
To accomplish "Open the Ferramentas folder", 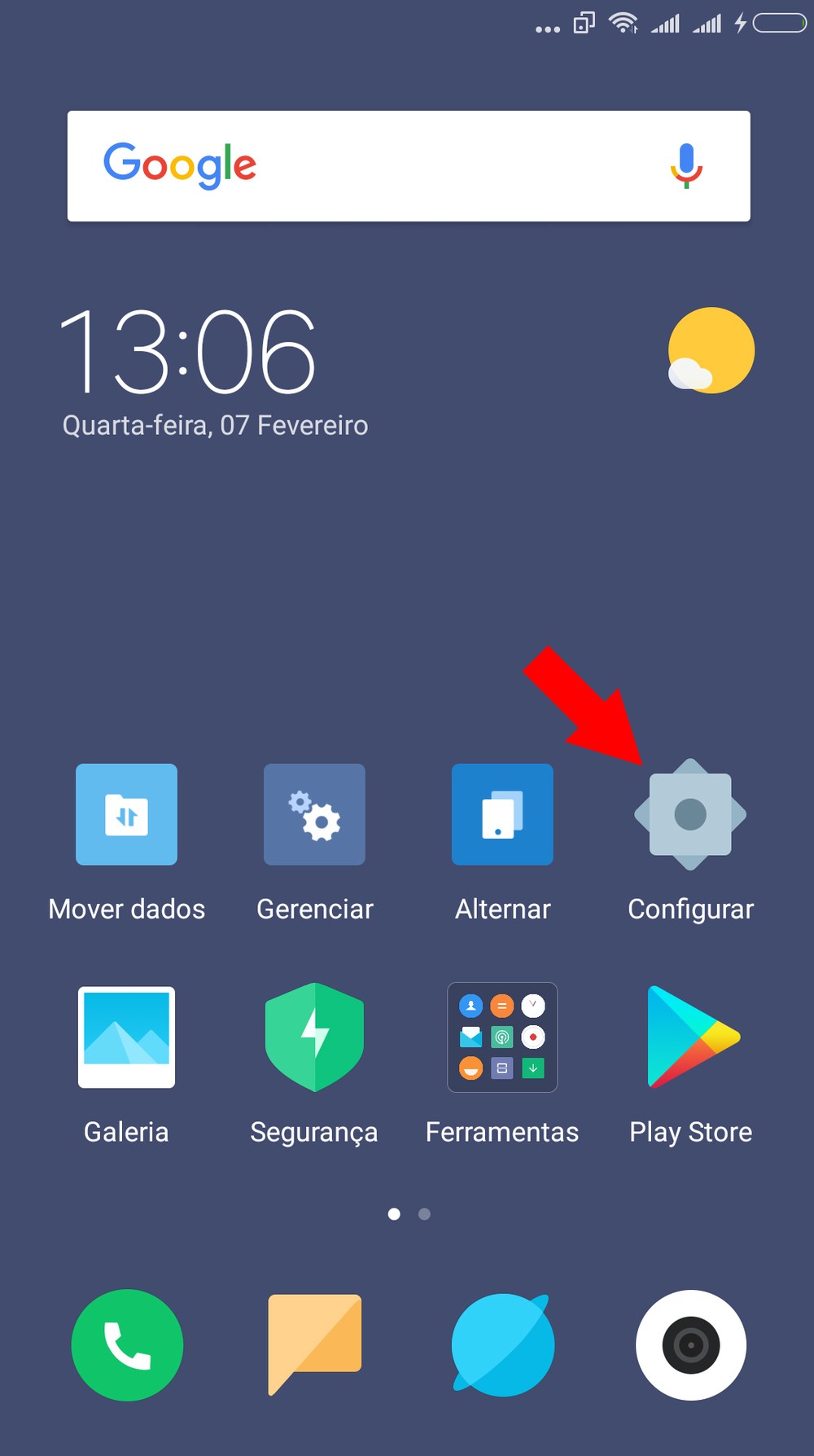I will click(502, 1037).
